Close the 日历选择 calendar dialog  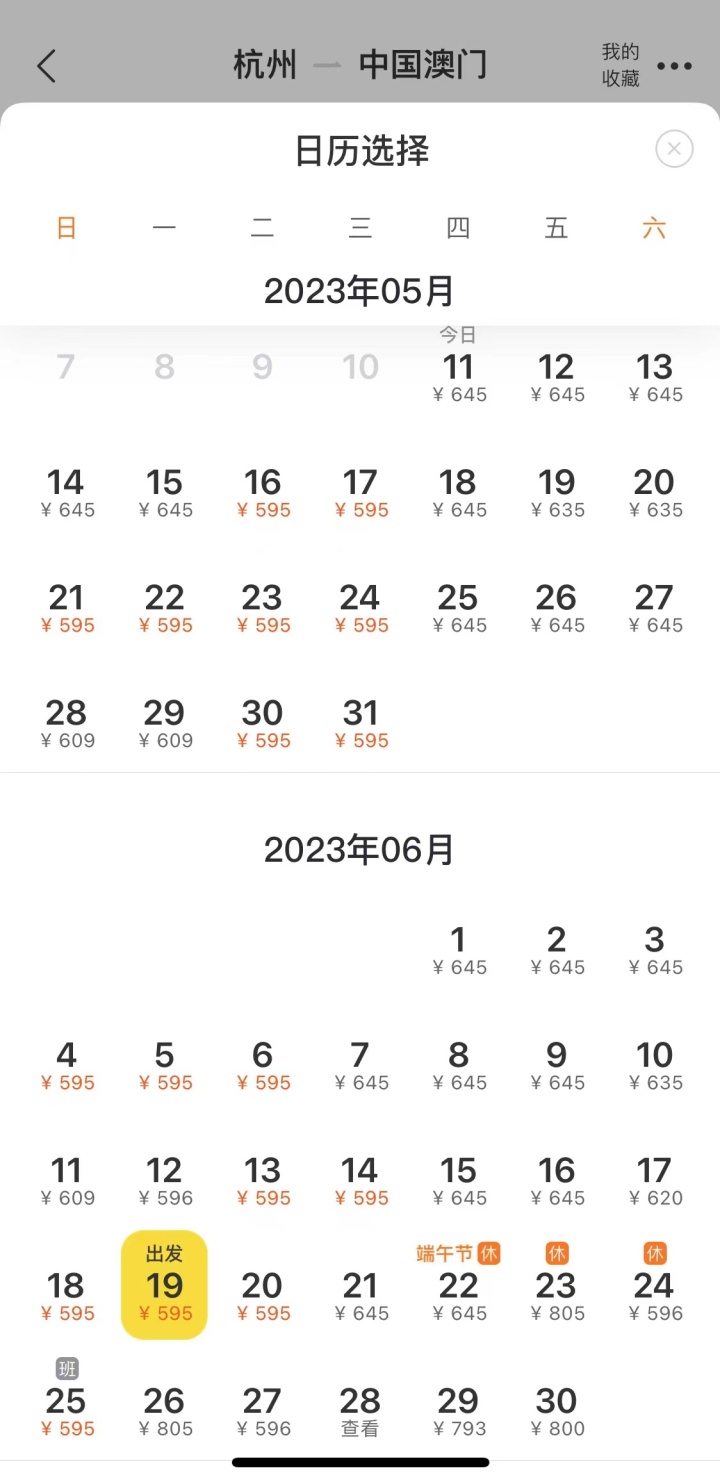click(673, 148)
